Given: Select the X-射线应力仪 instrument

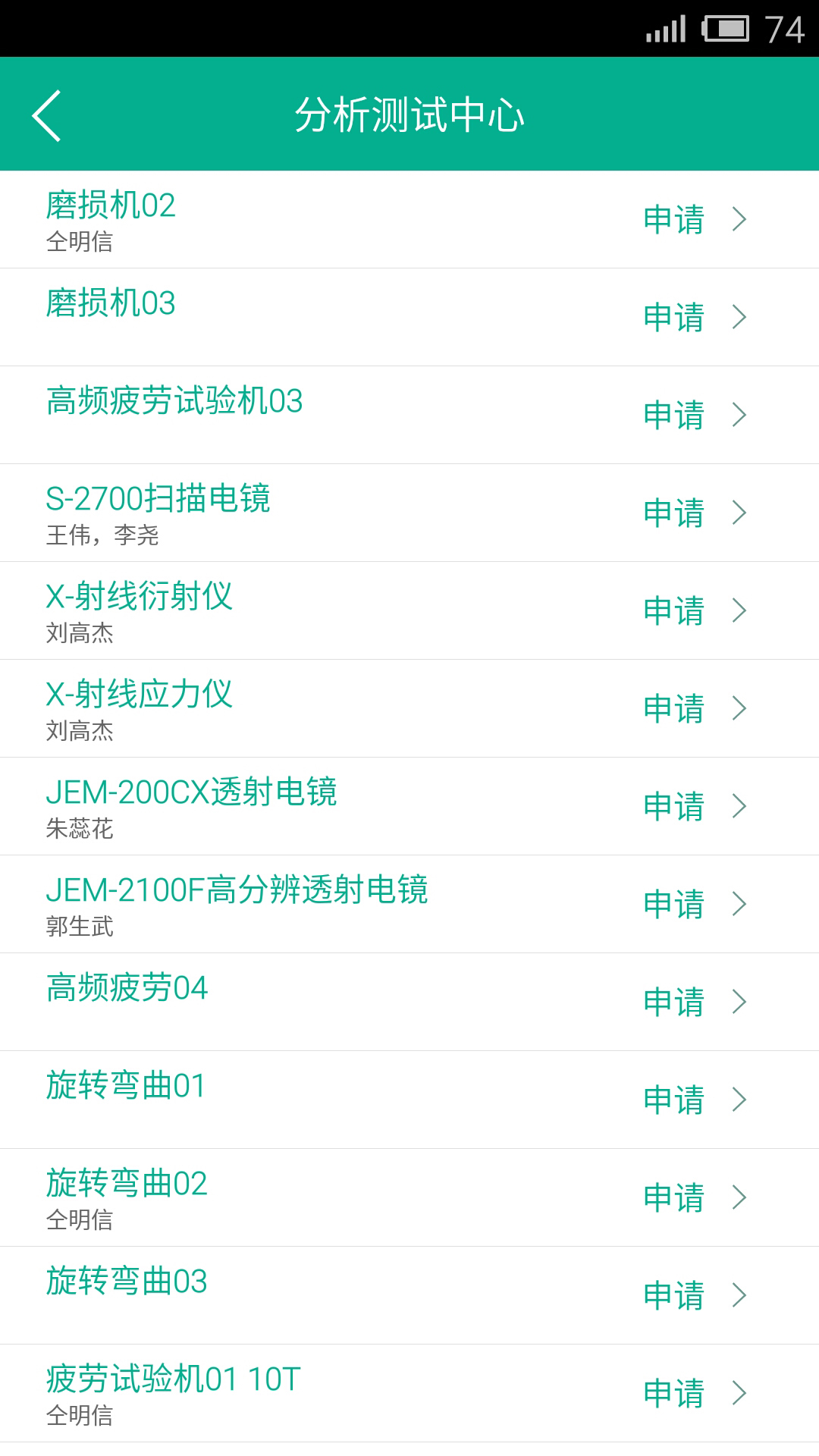Looking at the screenshot, I should [409, 708].
